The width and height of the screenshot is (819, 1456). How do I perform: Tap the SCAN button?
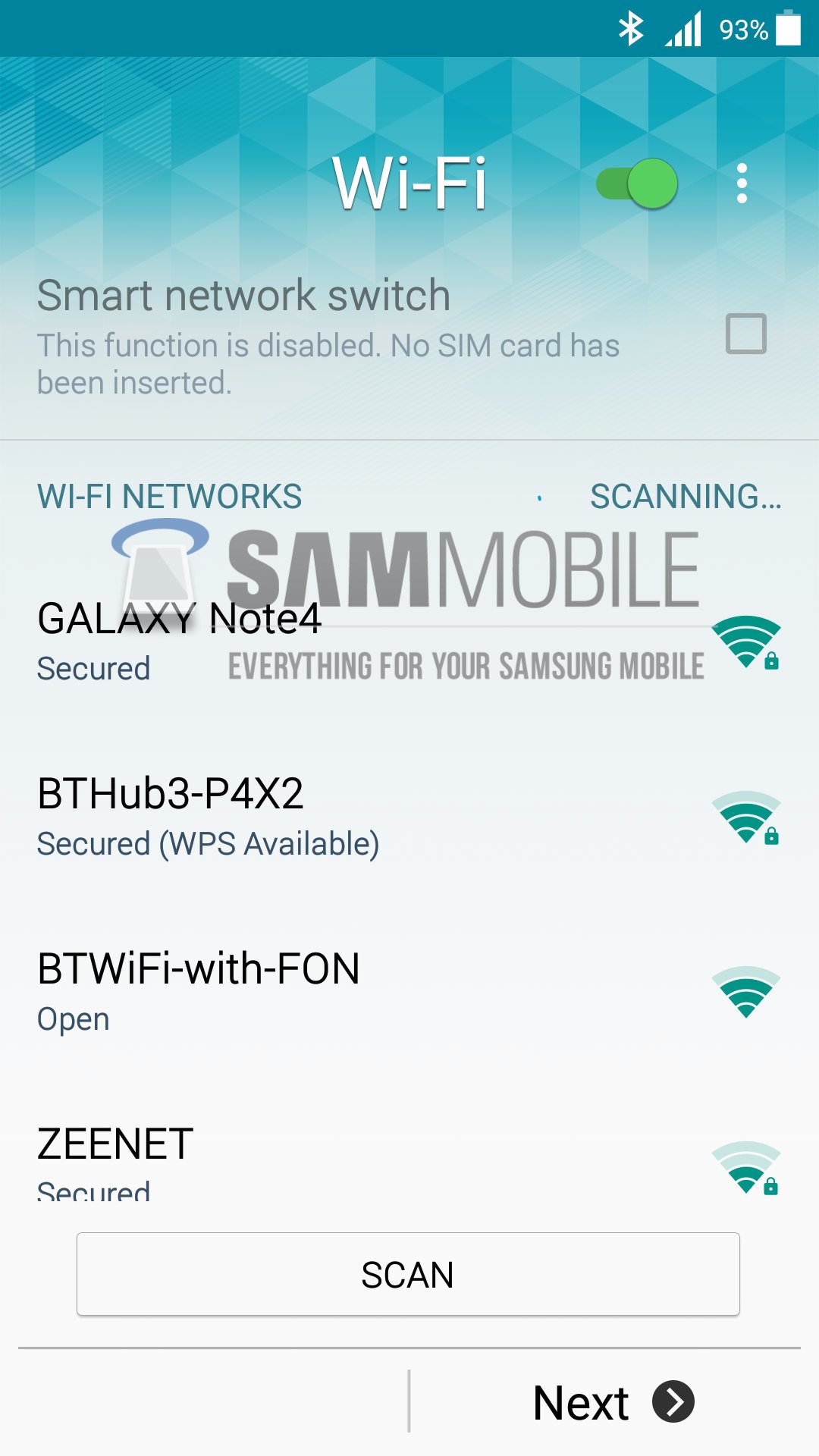408,1274
